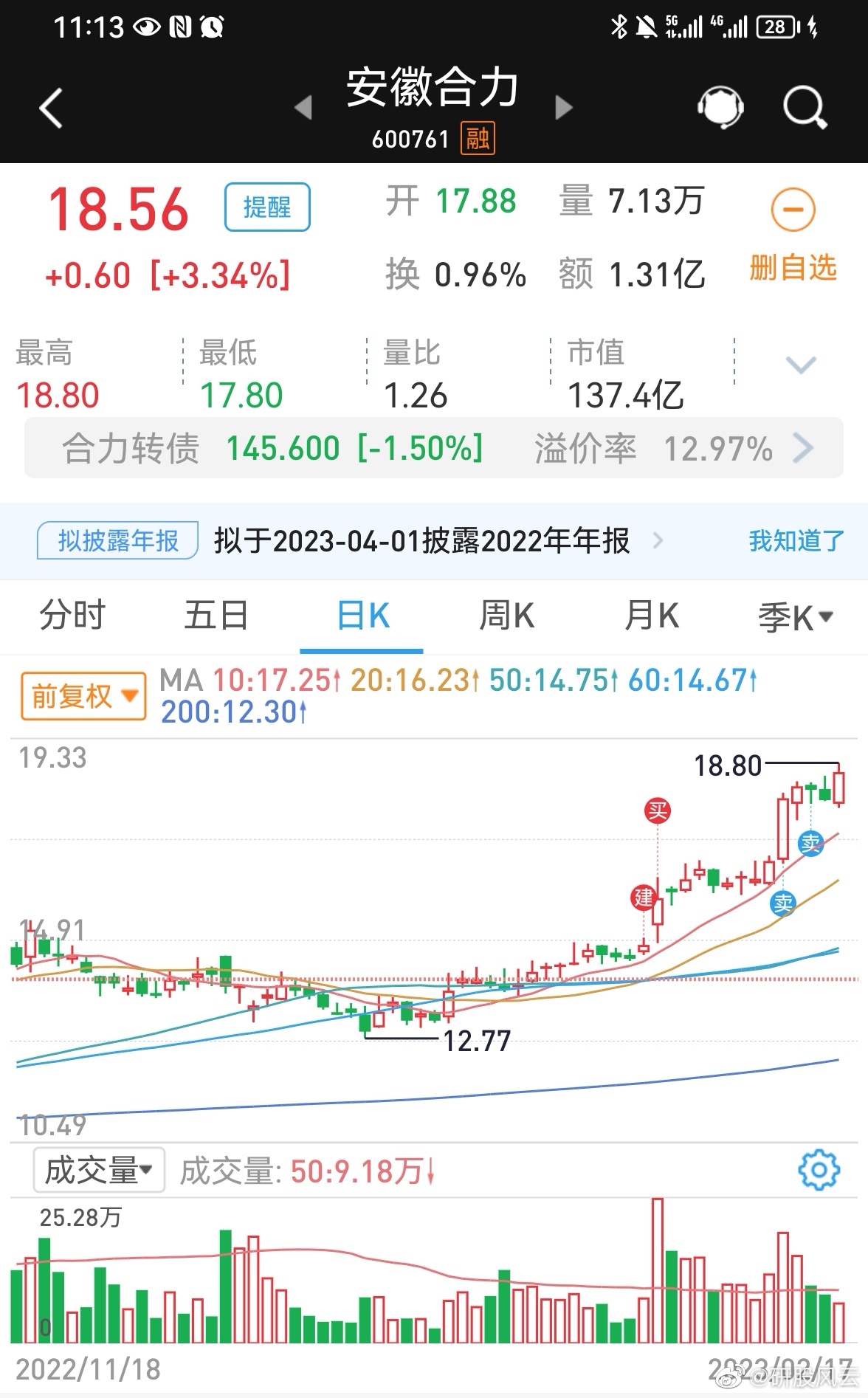Open the customer service headset icon
The width and height of the screenshot is (868, 1398).
coord(720,108)
